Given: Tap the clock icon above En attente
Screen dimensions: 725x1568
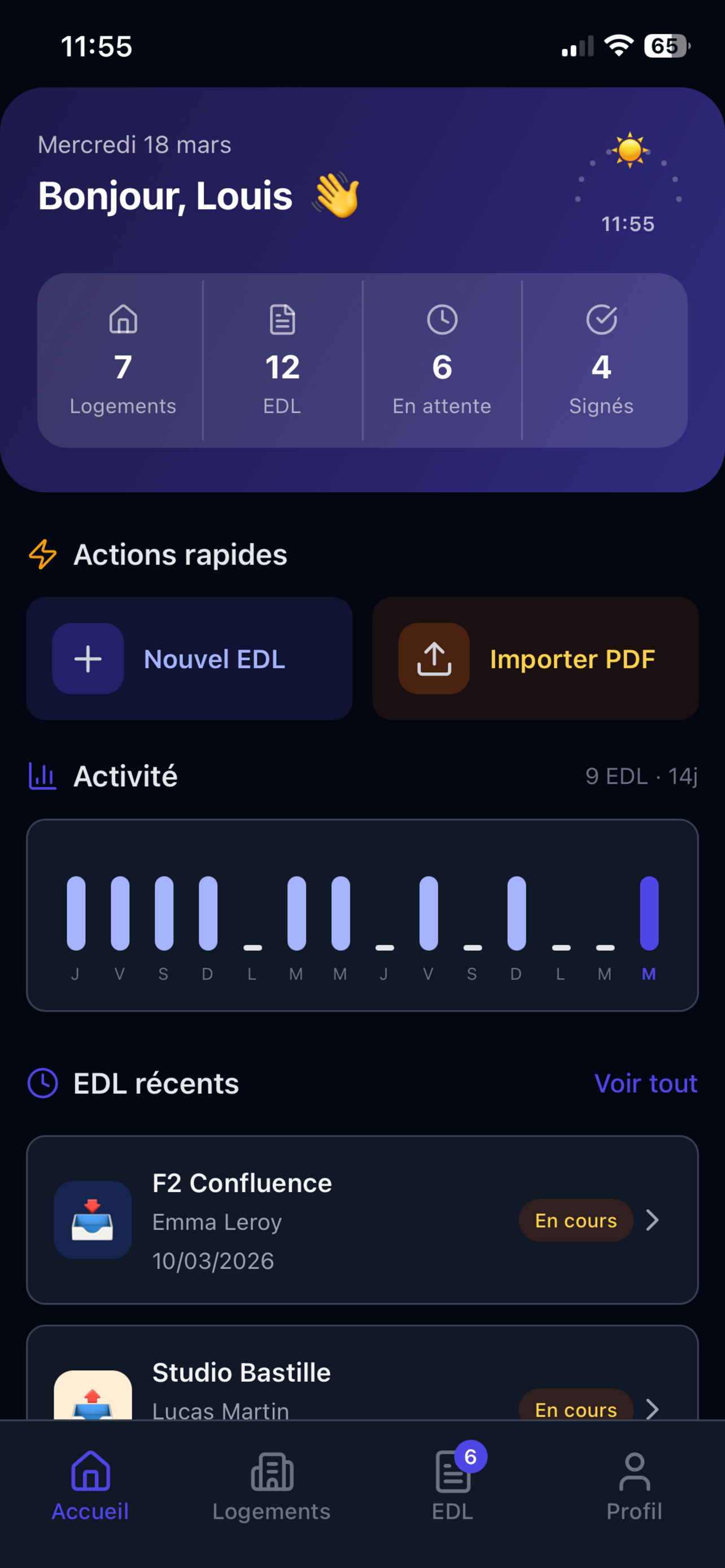Looking at the screenshot, I should [x=443, y=318].
